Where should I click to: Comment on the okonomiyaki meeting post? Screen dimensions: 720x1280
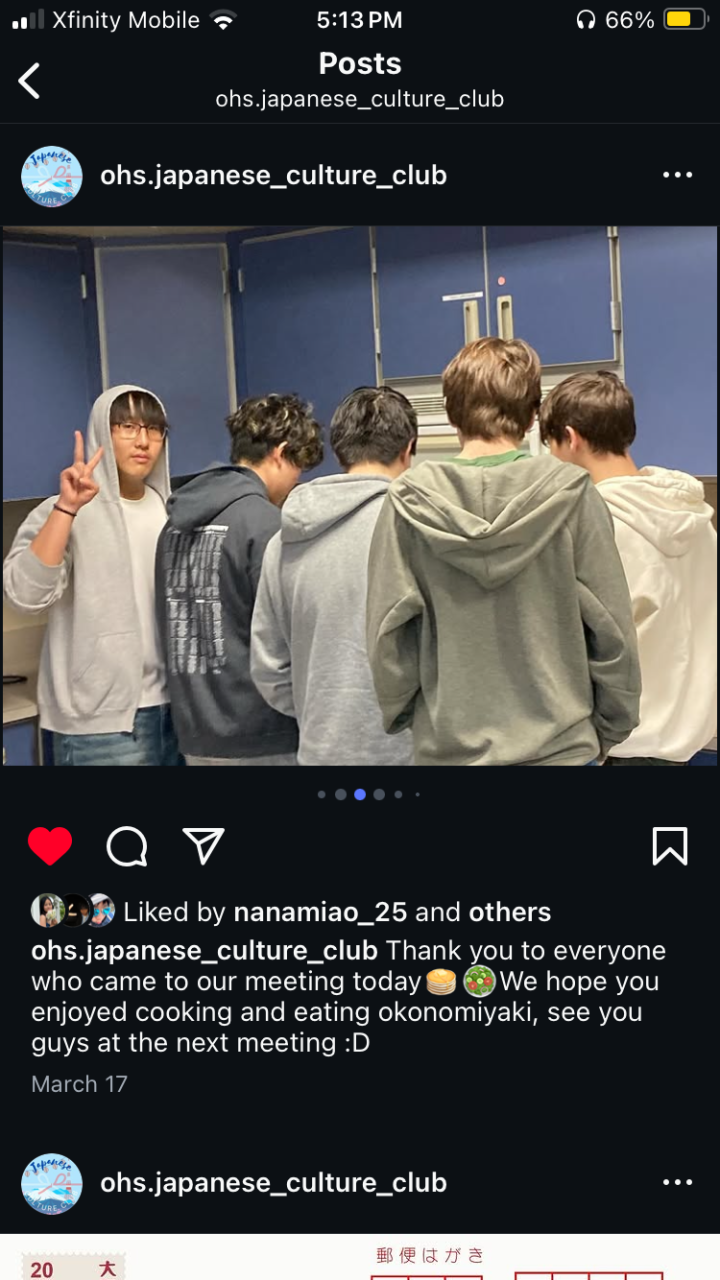point(127,846)
